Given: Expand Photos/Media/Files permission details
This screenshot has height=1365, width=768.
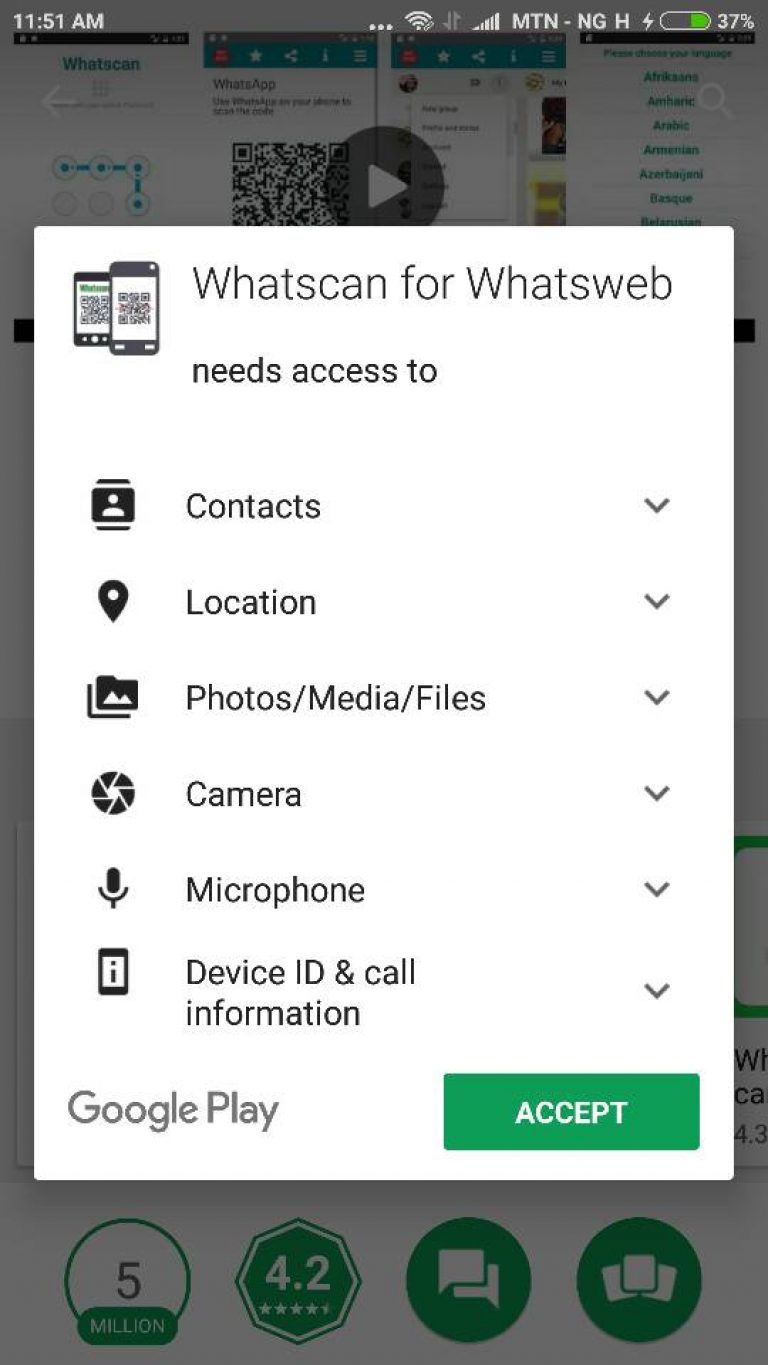Looking at the screenshot, I should 656,697.
